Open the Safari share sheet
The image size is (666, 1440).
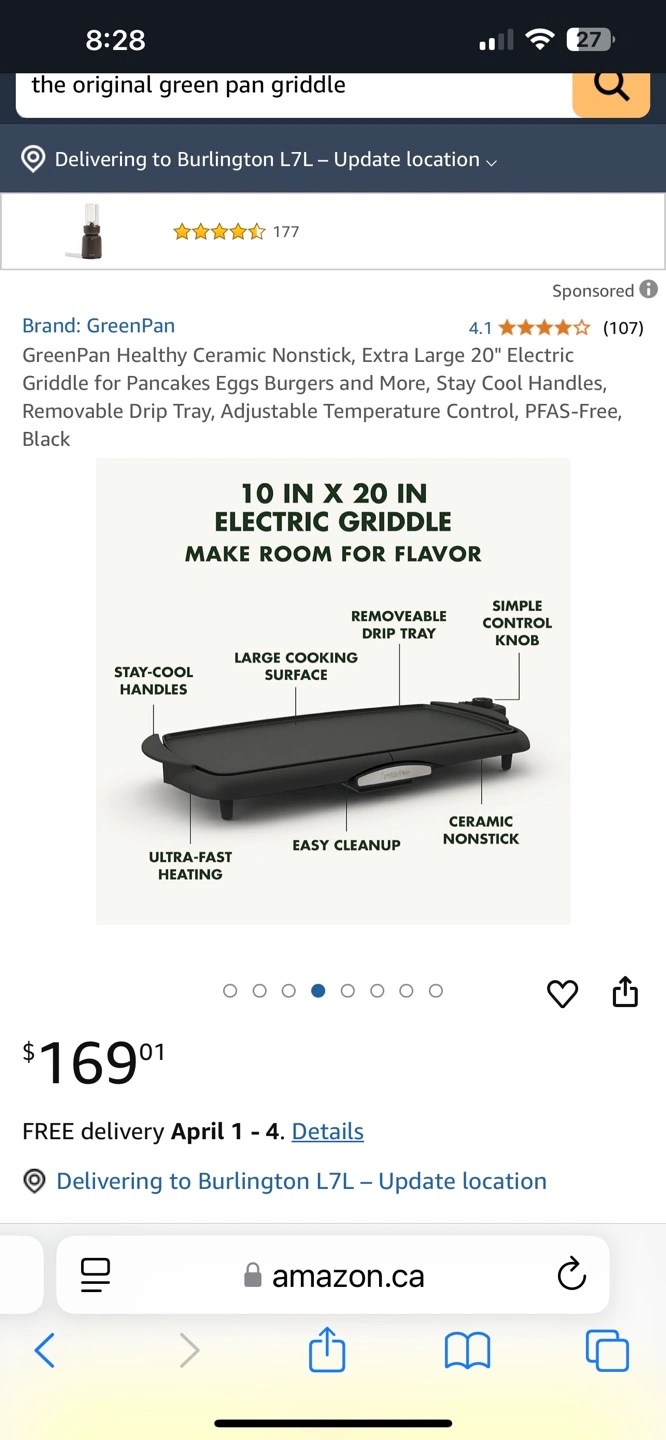(327, 1350)
